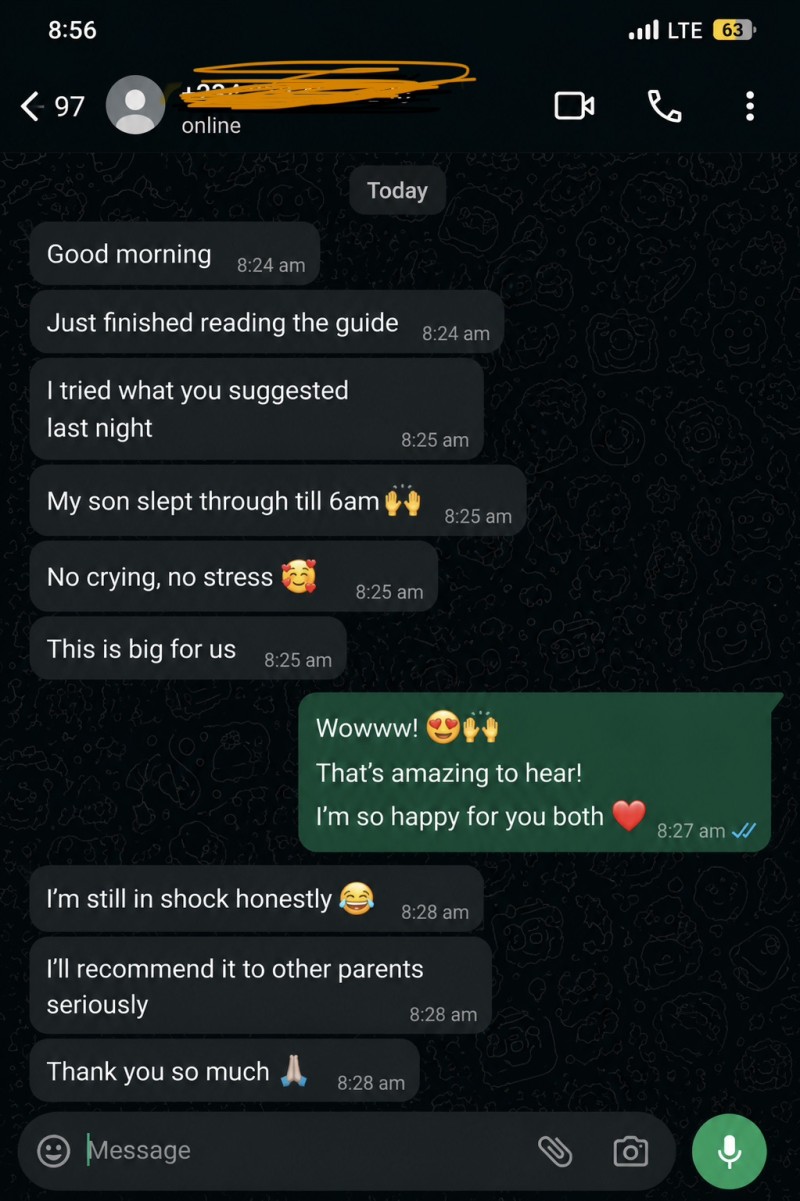This screenshot has height=1201, width=800.
Task: Open the emoji picker
Action: coord(54,1150)
